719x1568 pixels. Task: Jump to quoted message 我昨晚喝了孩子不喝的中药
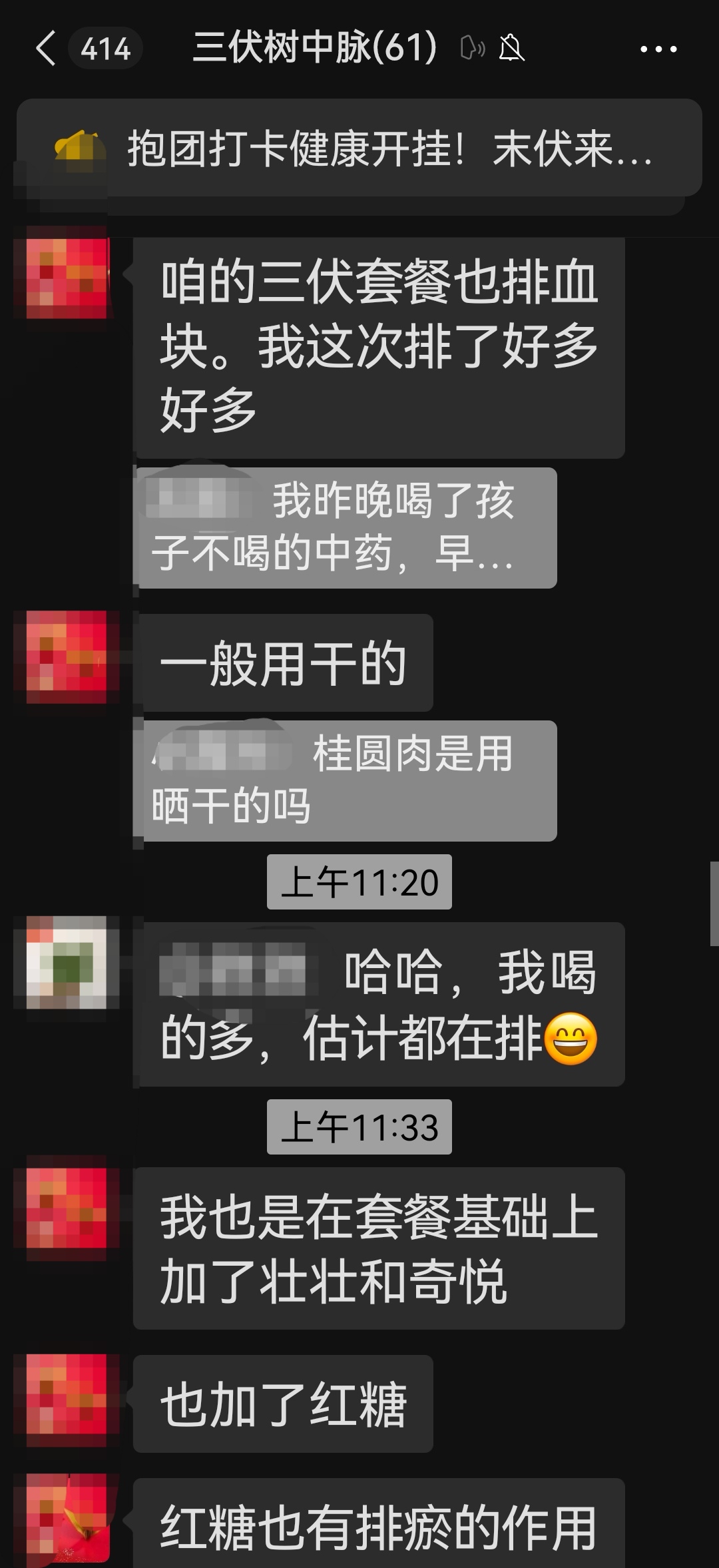point(346,528)
